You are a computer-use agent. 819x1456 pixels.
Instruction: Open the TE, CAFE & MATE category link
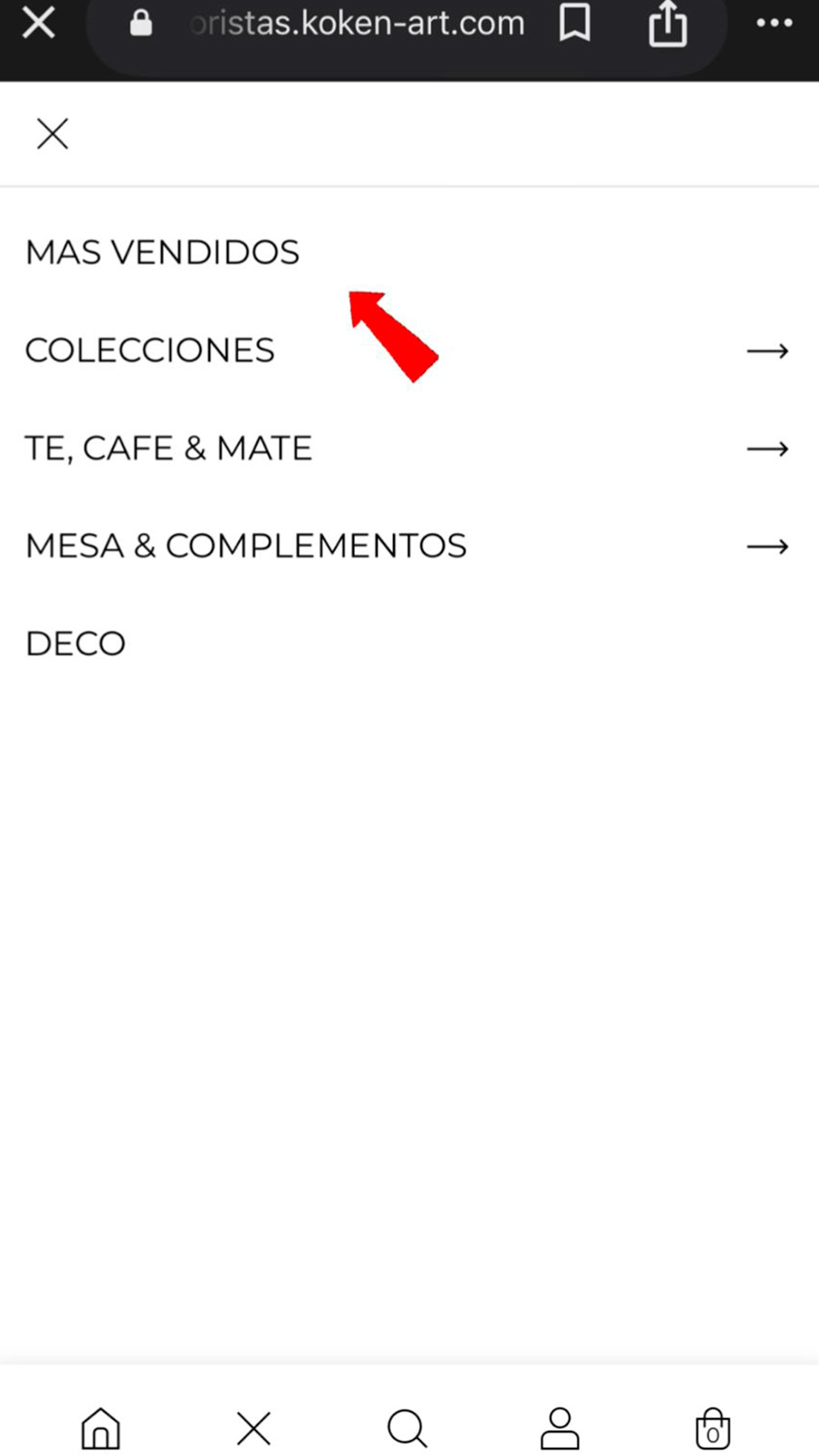168,447
